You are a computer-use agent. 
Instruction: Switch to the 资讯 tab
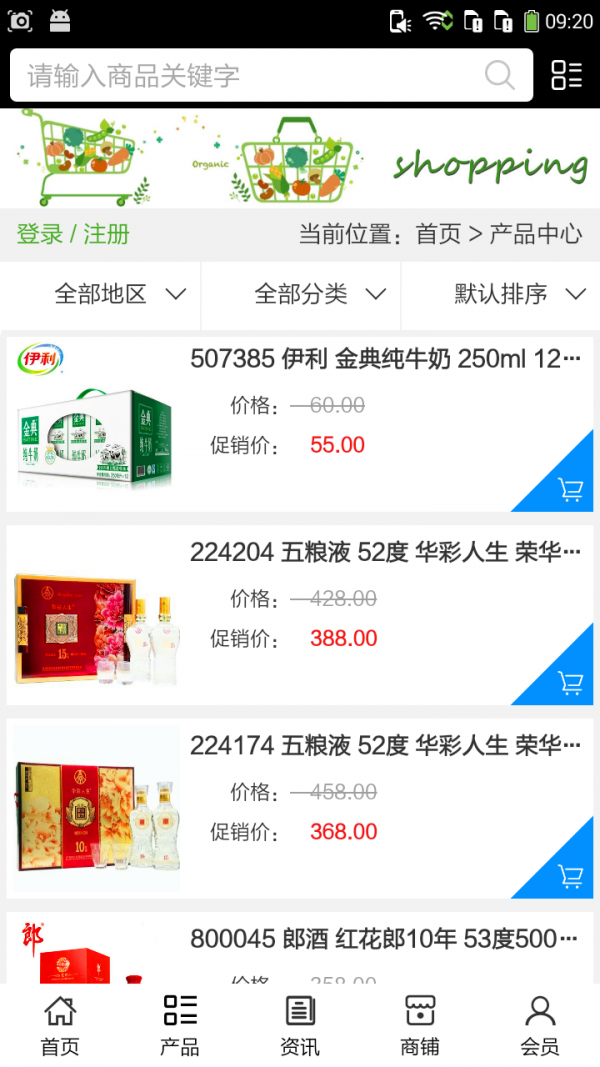pos(300,1025)
